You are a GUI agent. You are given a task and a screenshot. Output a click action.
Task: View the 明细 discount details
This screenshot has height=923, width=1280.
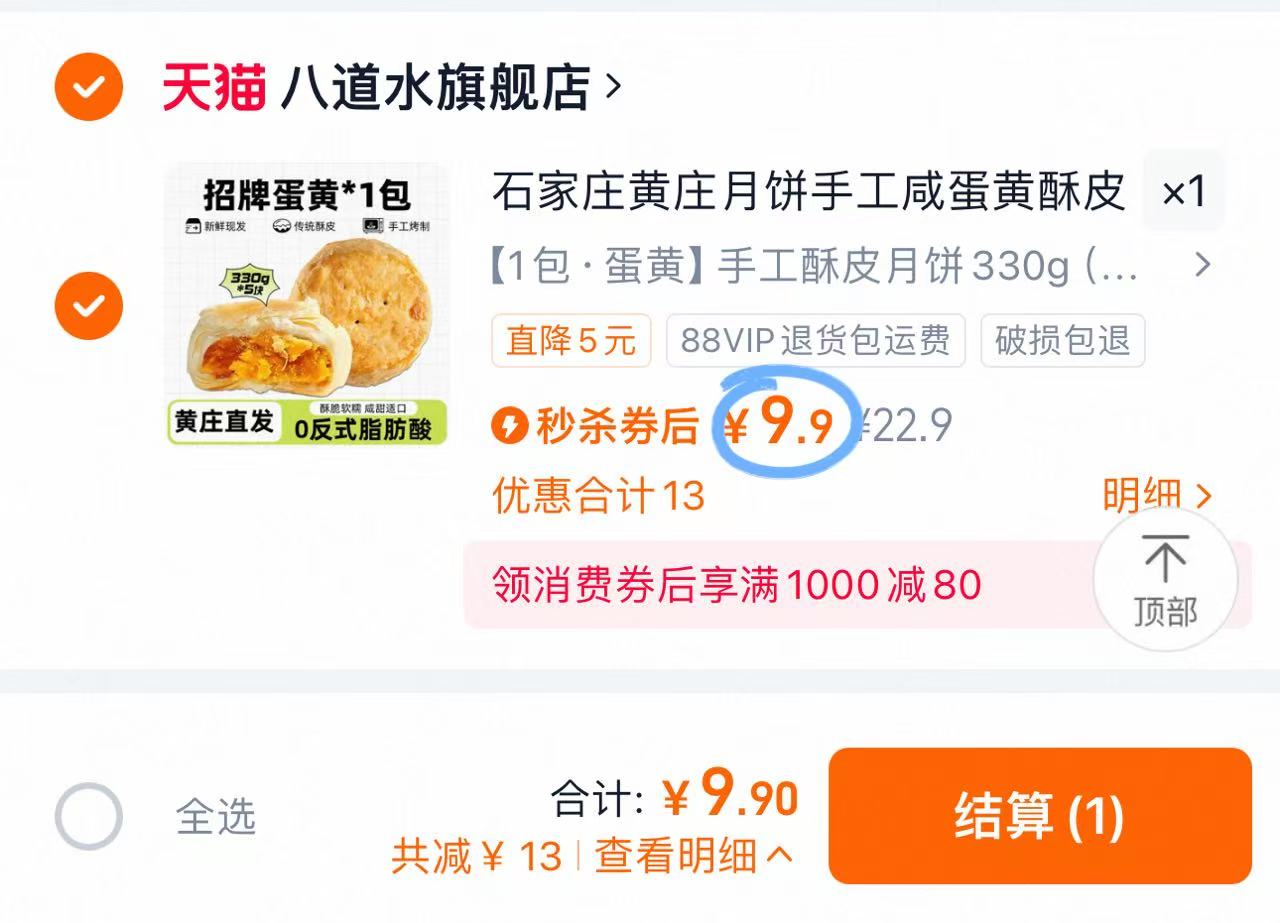tap(1156, 495)
